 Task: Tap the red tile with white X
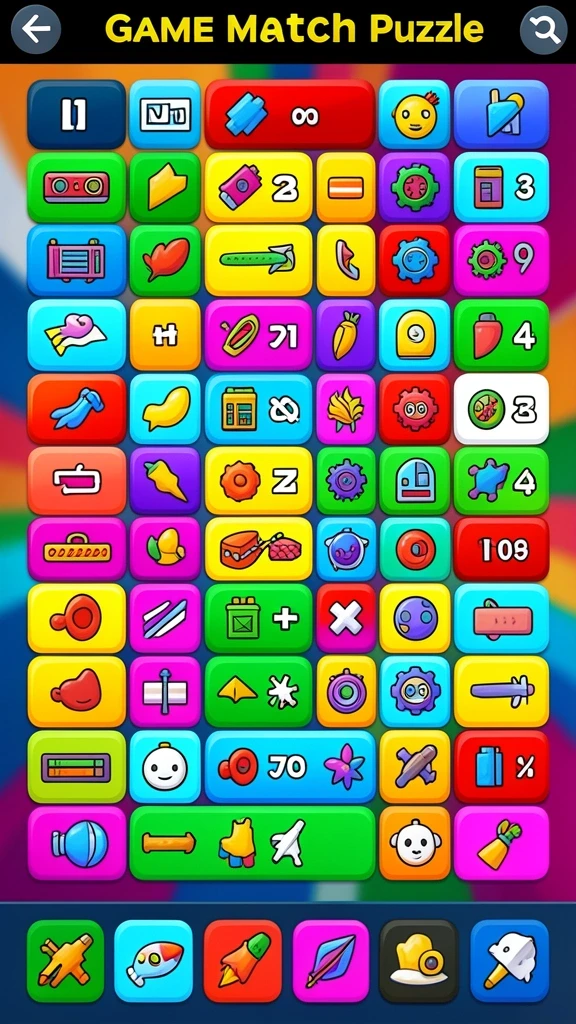345,618
